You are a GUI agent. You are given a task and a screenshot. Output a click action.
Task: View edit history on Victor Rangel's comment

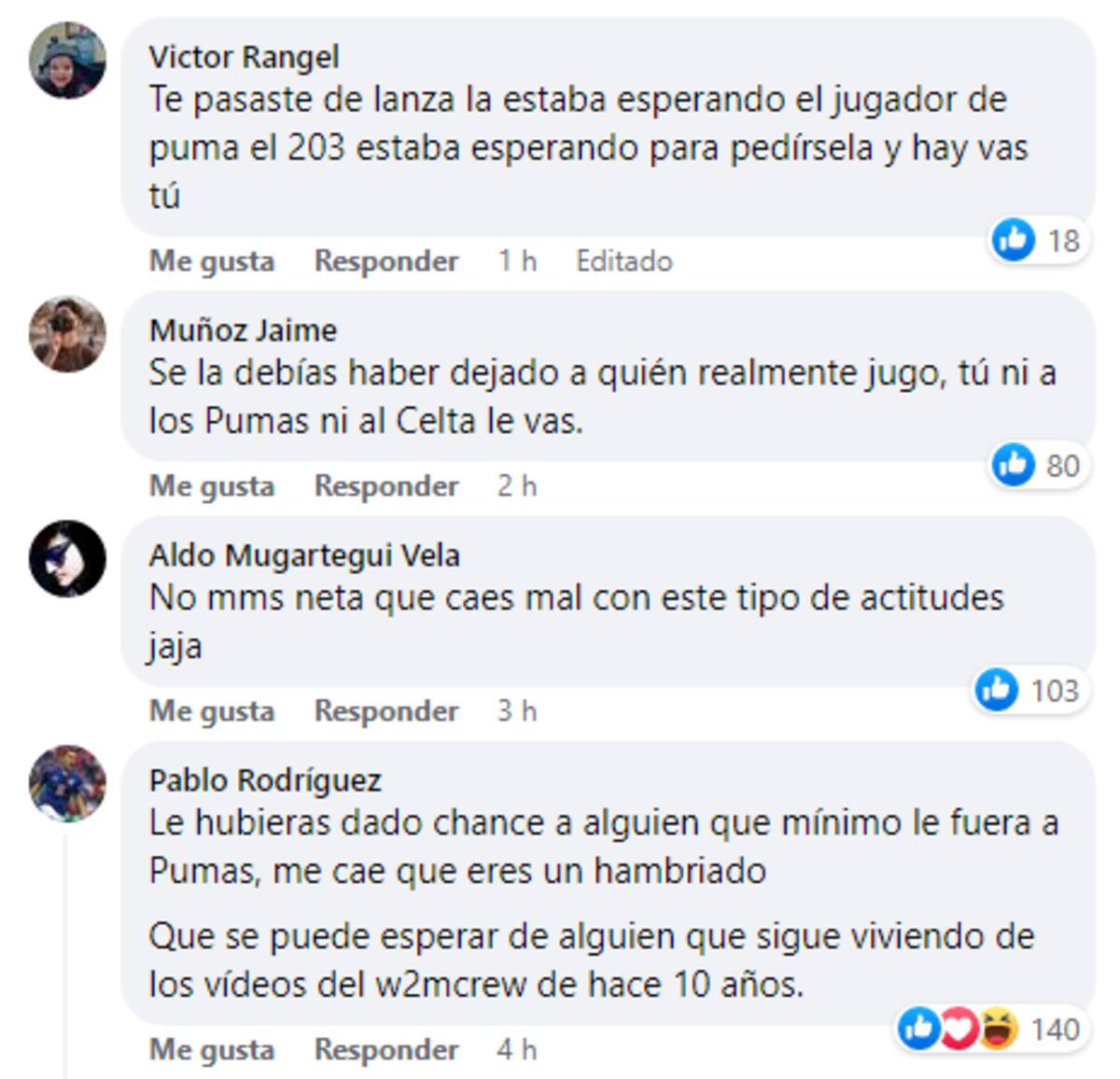coord(623,261)
